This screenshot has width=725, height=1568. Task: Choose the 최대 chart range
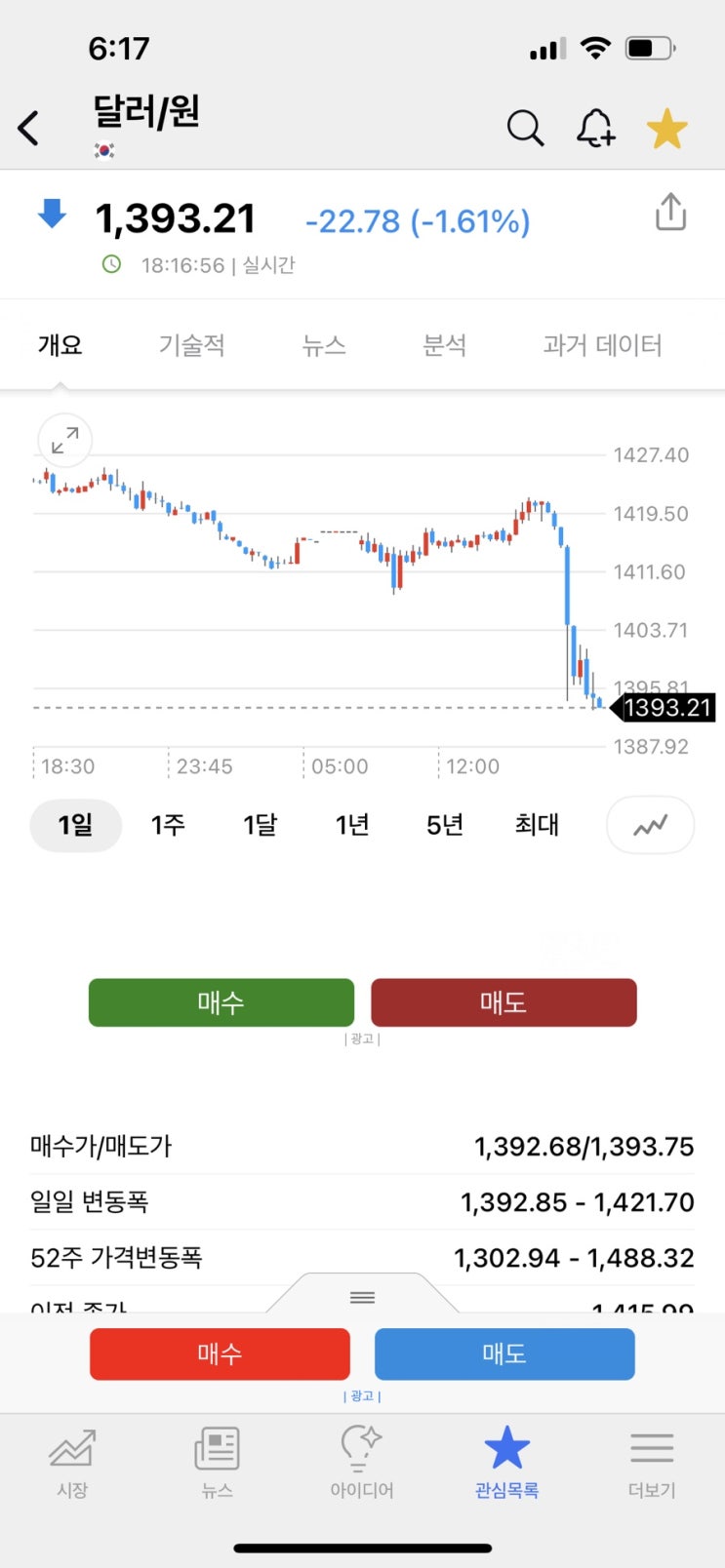coord(537,825)
